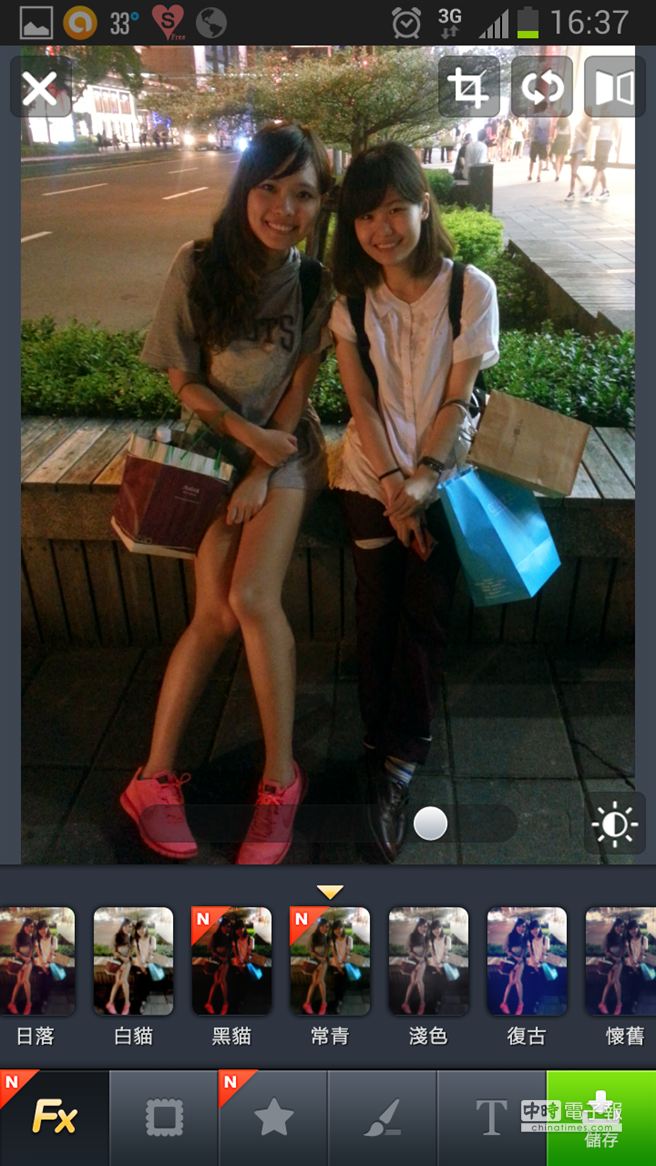Rotate the photo

[541, 87]
